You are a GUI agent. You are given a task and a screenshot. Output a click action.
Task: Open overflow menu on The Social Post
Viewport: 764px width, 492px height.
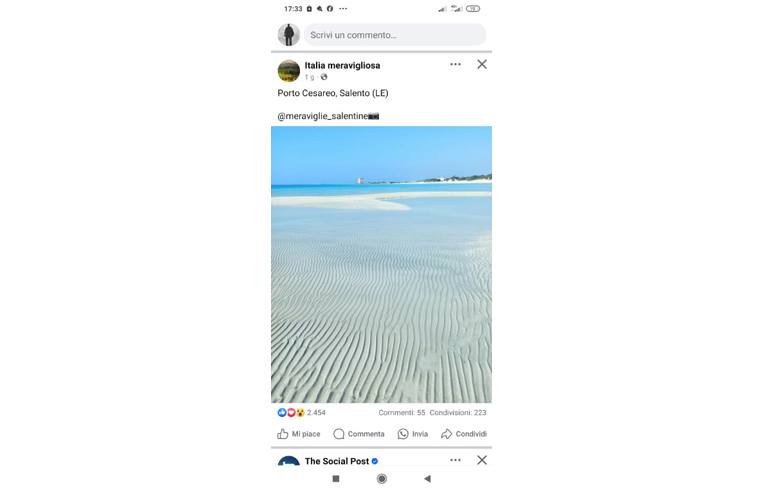click(x=455, y=460)
